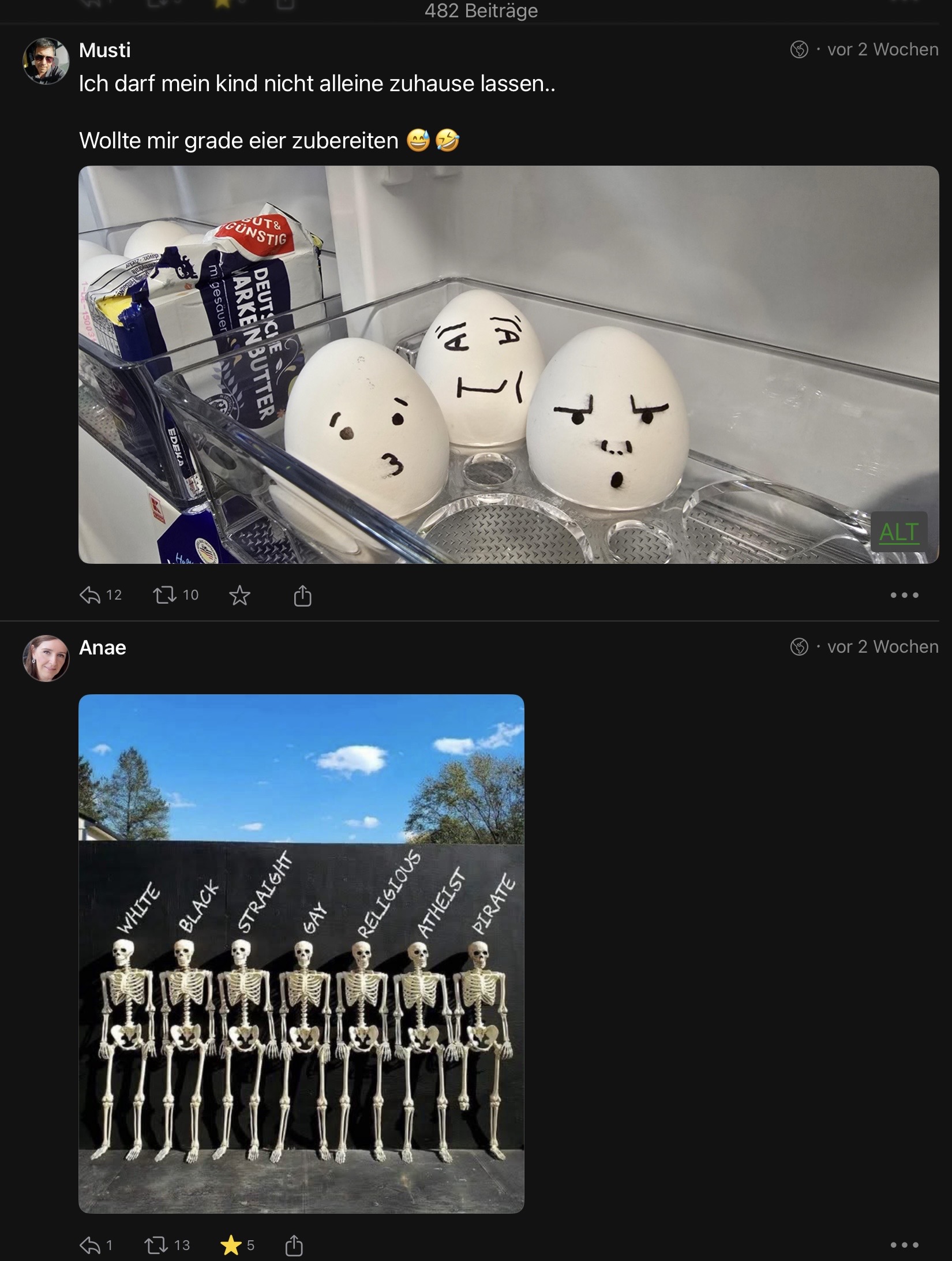Screen dimensions: 952x1261
Task: Open the egg photo in Musti's post
Action: (x=508, y=364)
